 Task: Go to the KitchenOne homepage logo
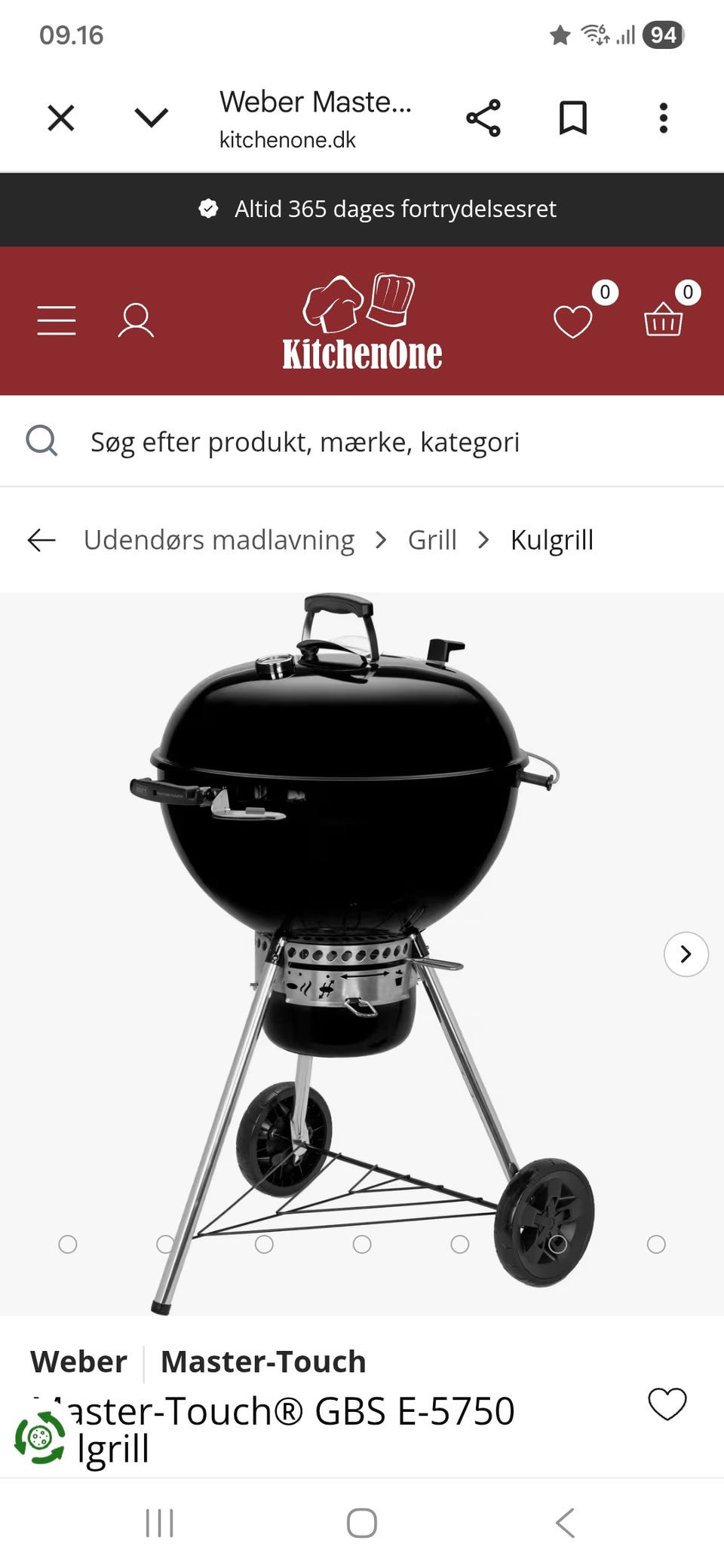pyautogui.click(x=362, y=323)
